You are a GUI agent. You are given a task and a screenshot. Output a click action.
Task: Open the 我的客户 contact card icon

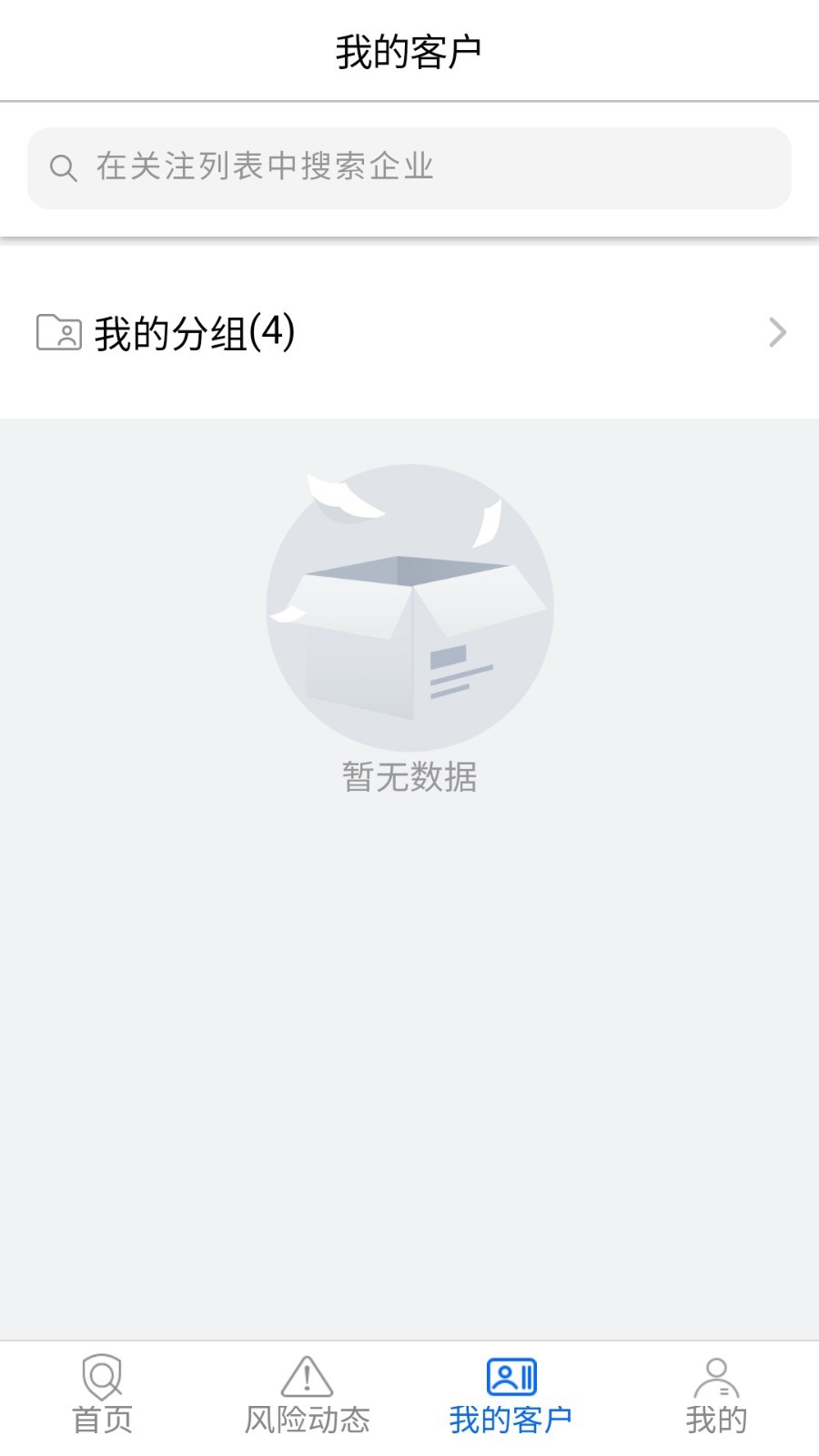click(511, 1376)
